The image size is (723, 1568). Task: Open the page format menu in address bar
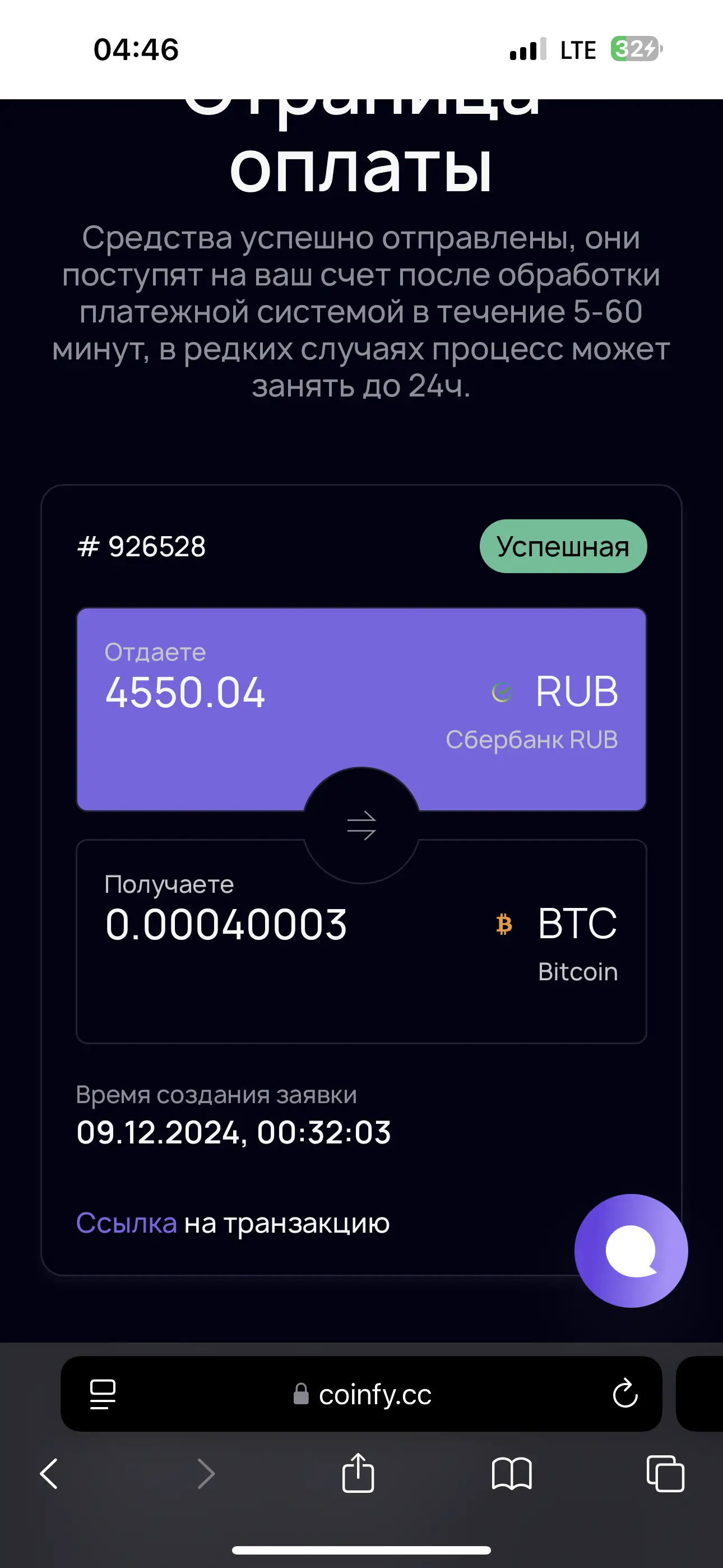click(x=102, y=1394)
